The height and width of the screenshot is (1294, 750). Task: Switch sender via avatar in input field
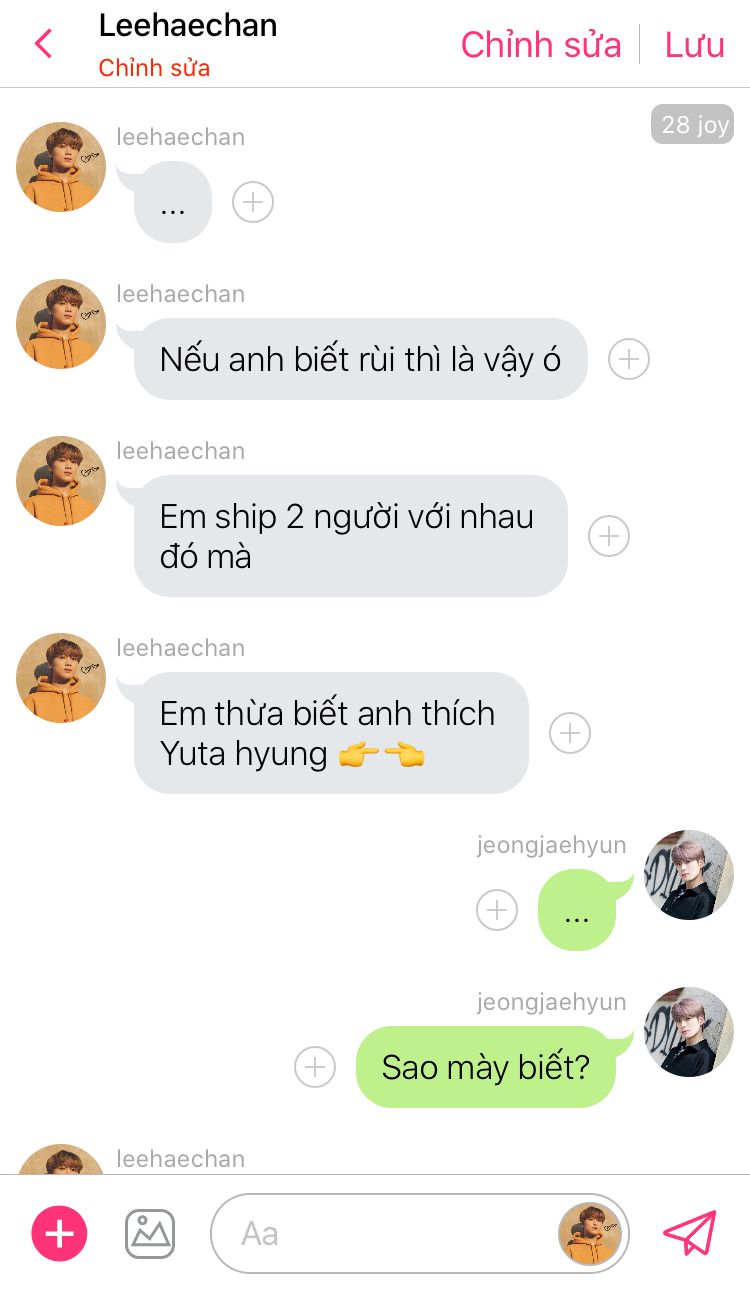point(590,1233)
